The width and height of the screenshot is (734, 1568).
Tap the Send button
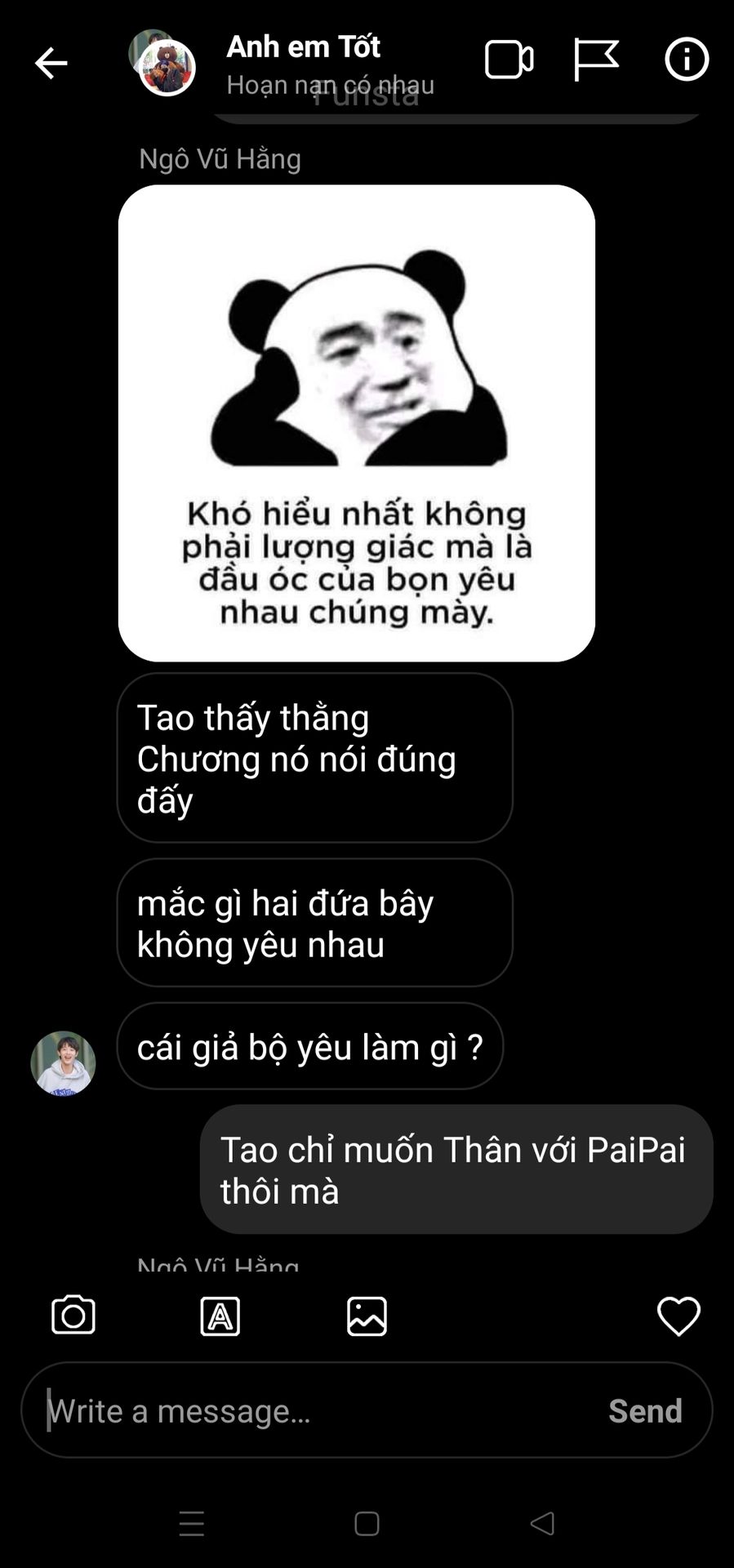[x=645, y=1410]
